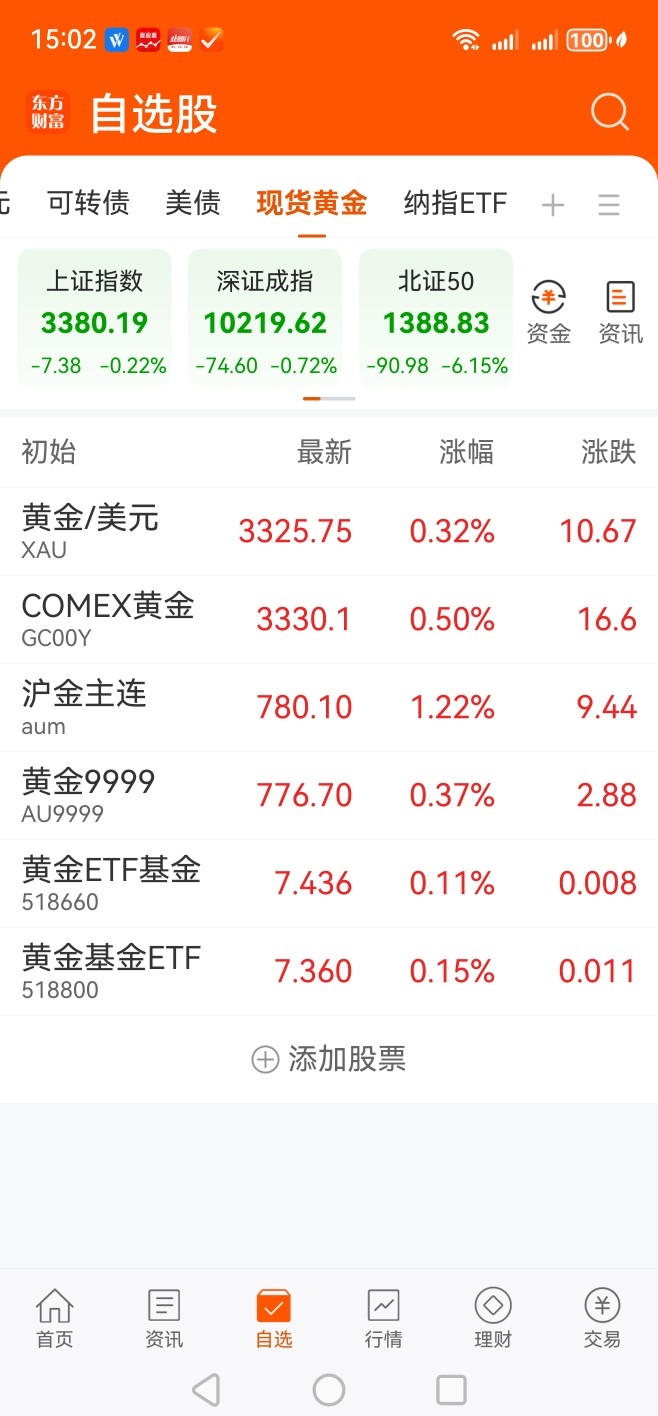Open the 交易 bottom tab
Screen dimensions: 658x1416
click(x=602, y=1319)
